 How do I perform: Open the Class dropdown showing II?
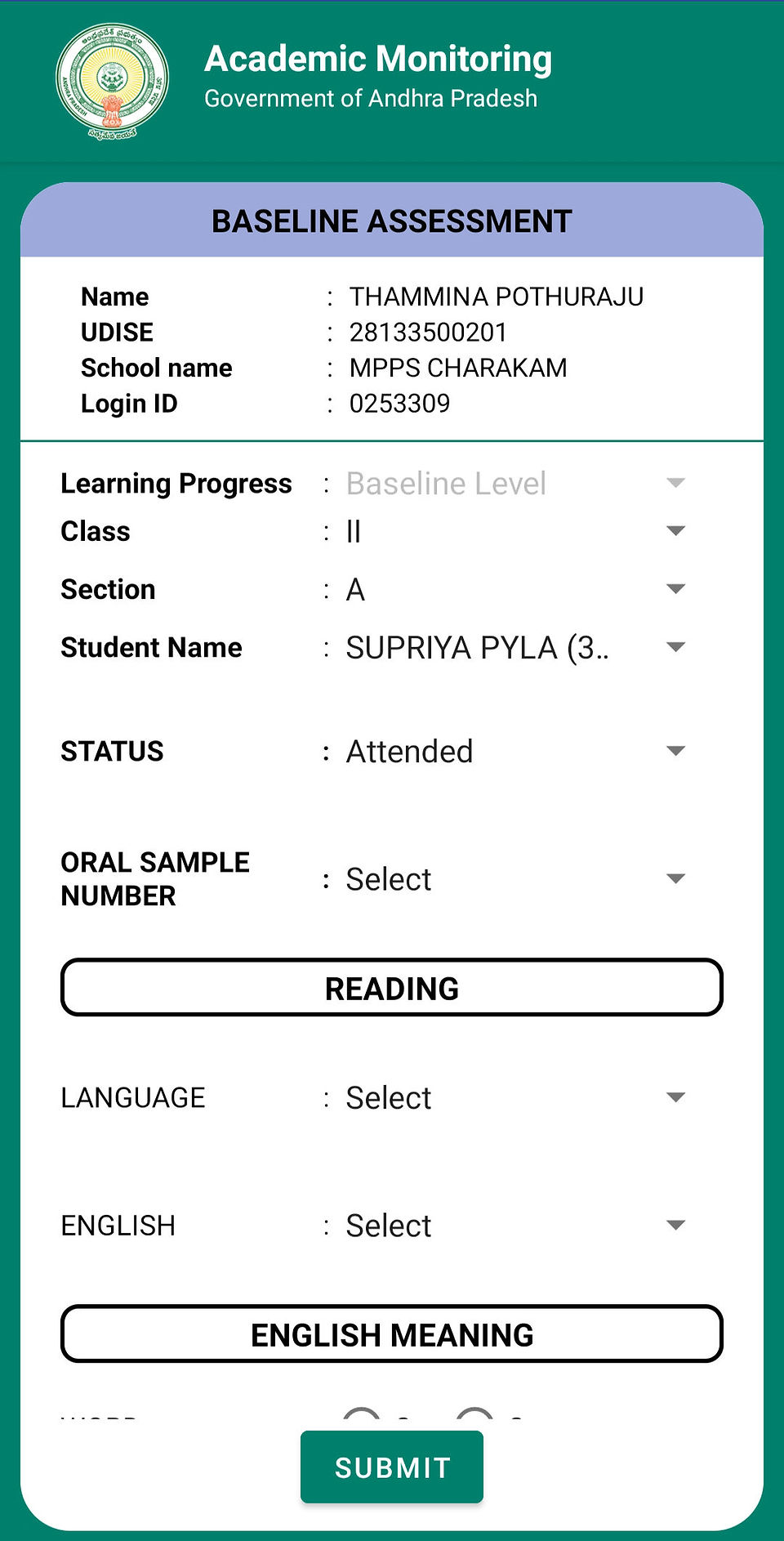point(515,531)
